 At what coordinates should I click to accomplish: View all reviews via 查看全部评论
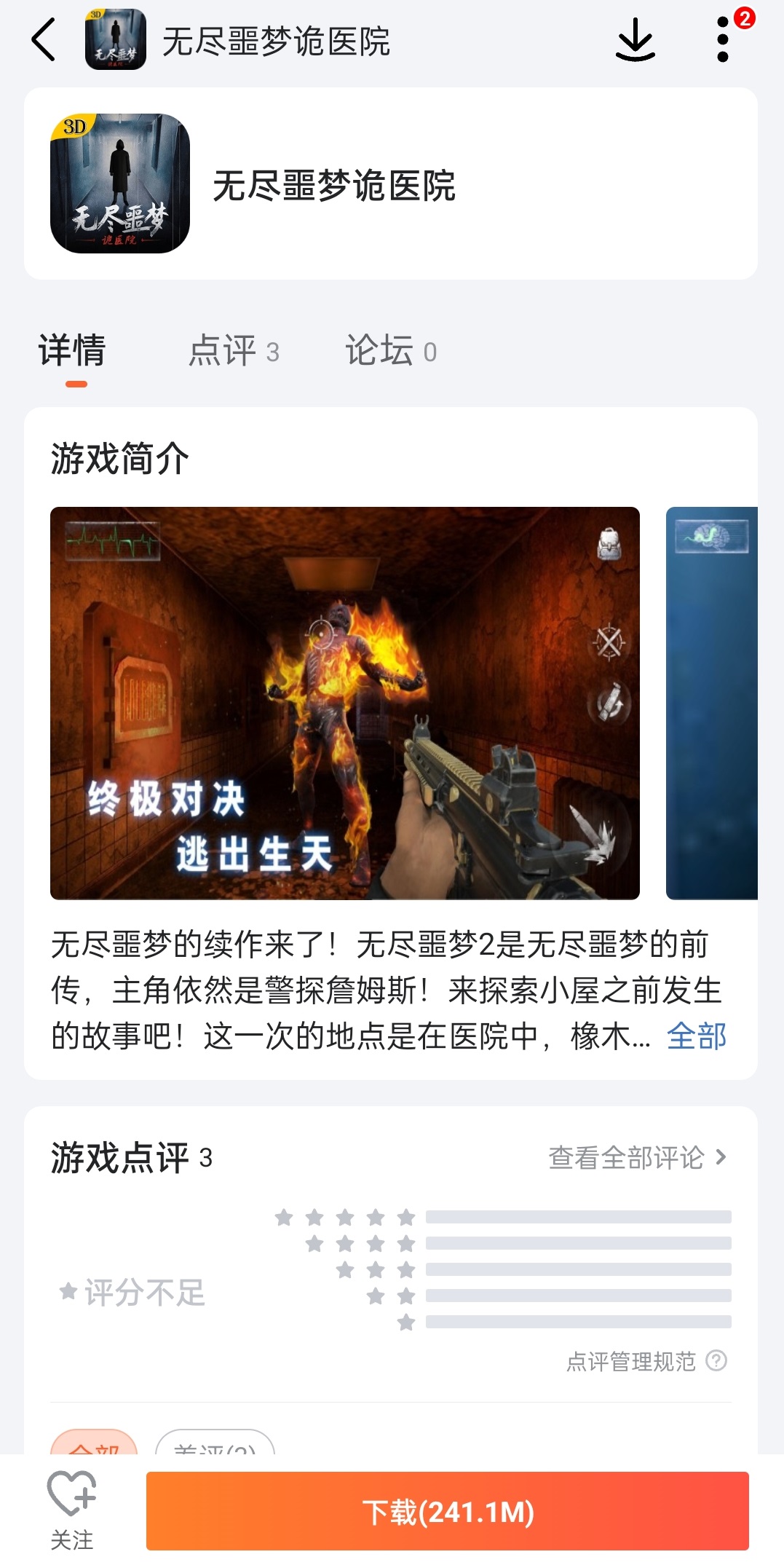coord(637,1157)
